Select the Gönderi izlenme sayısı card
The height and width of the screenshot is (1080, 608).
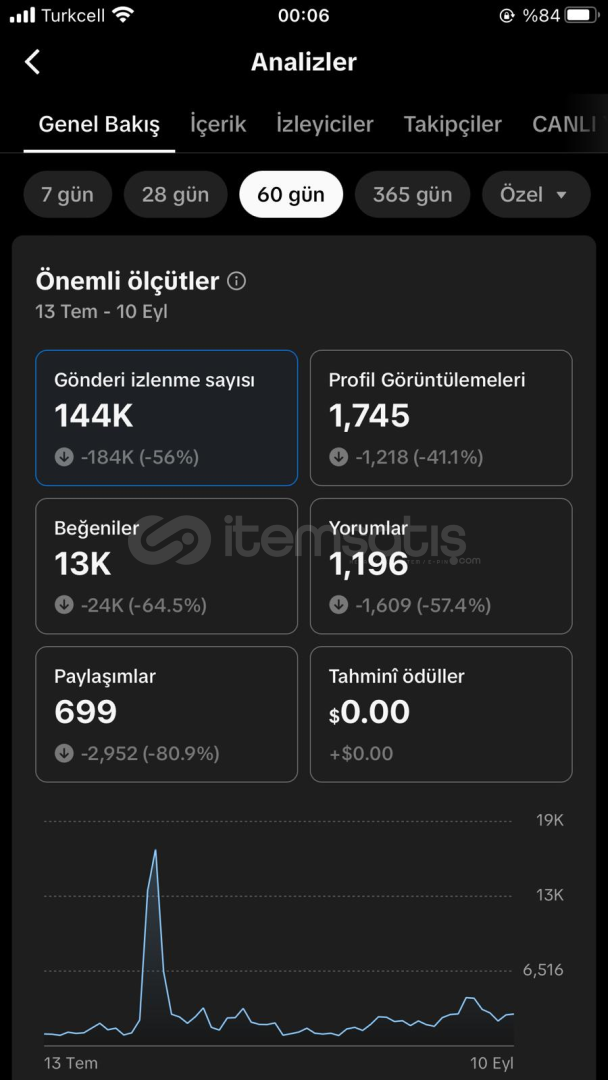pos(167,418)
